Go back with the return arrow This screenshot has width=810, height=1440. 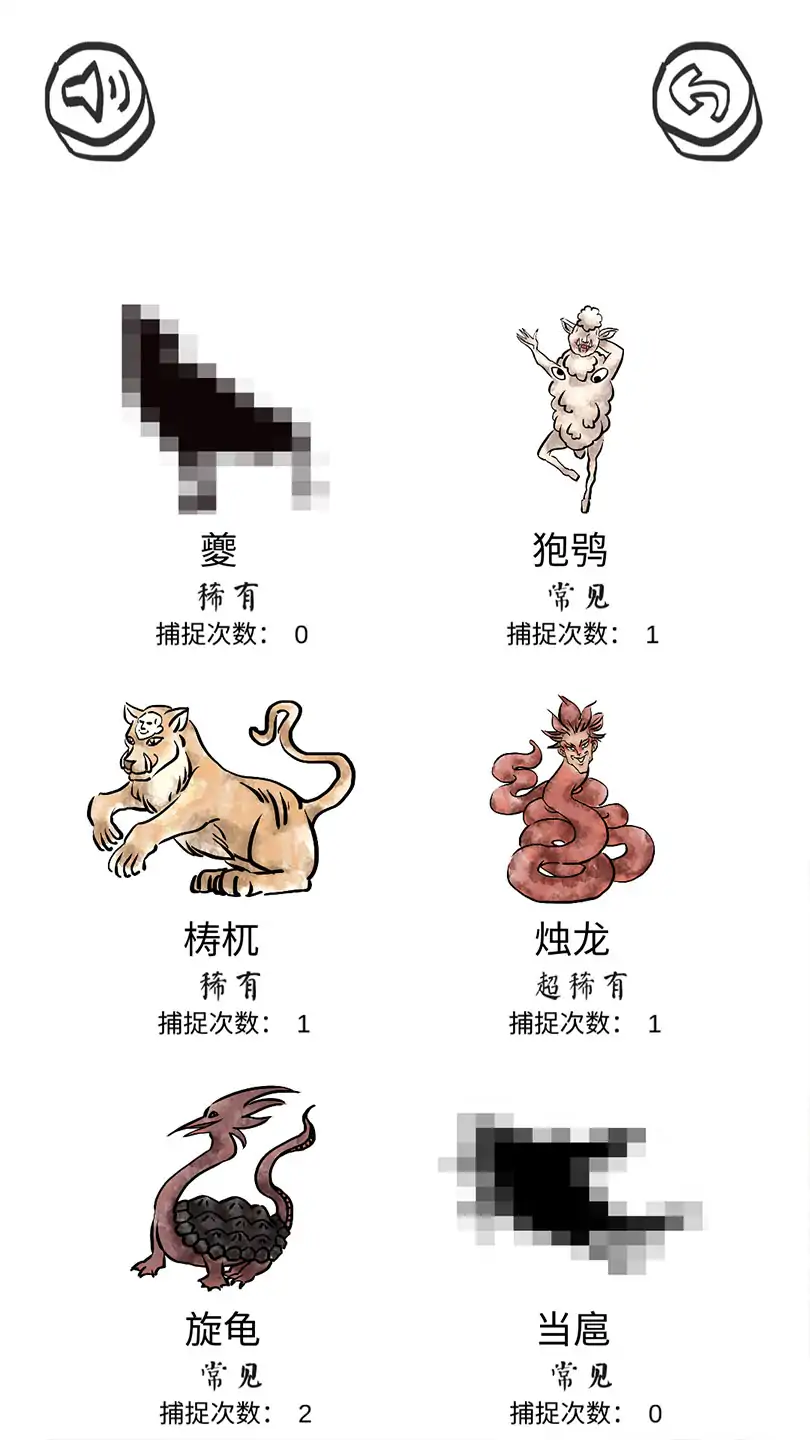(x=707, y=100)
